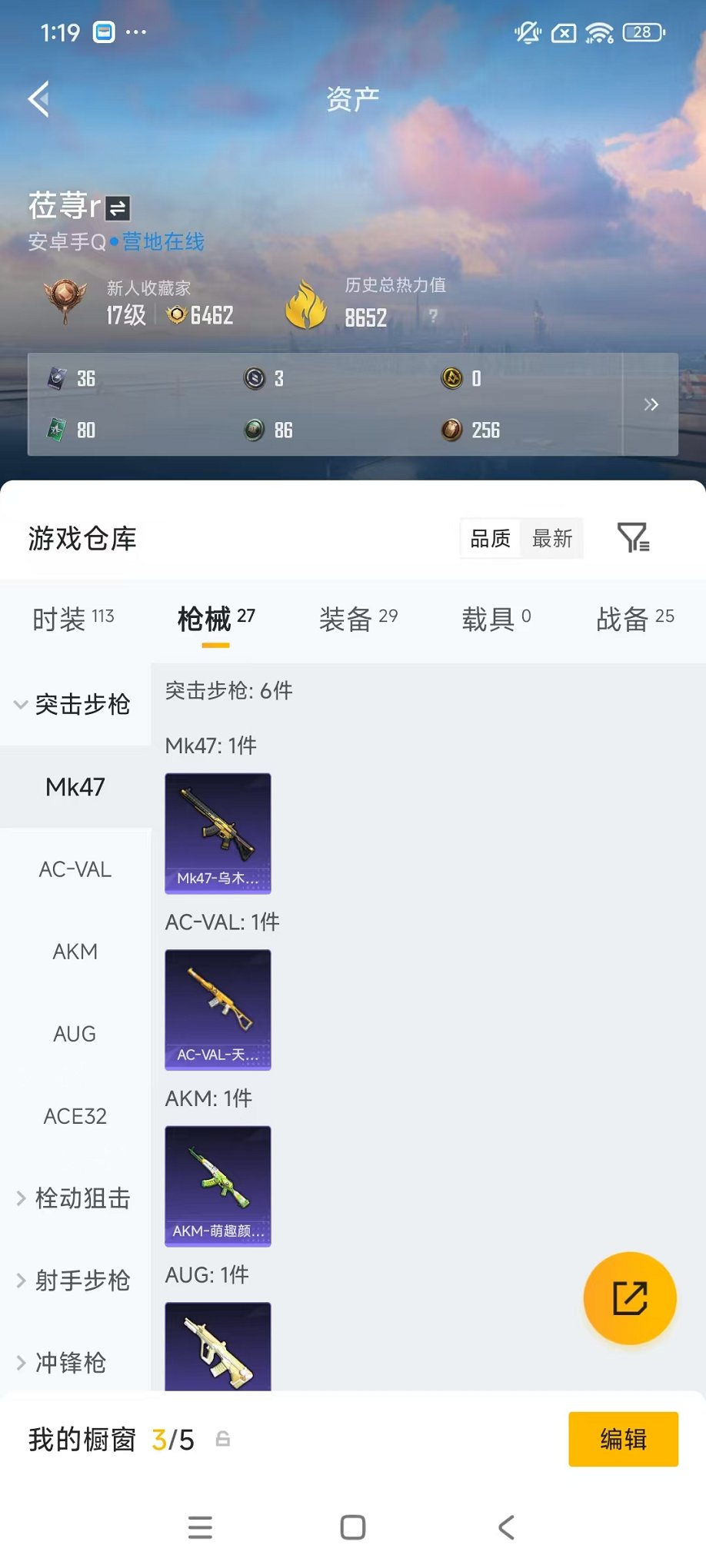Tap the lock icon beside 我的橱窗
Viewport: 706px width, 1568px height.
pyautogui.click(x=221, y=1440)
